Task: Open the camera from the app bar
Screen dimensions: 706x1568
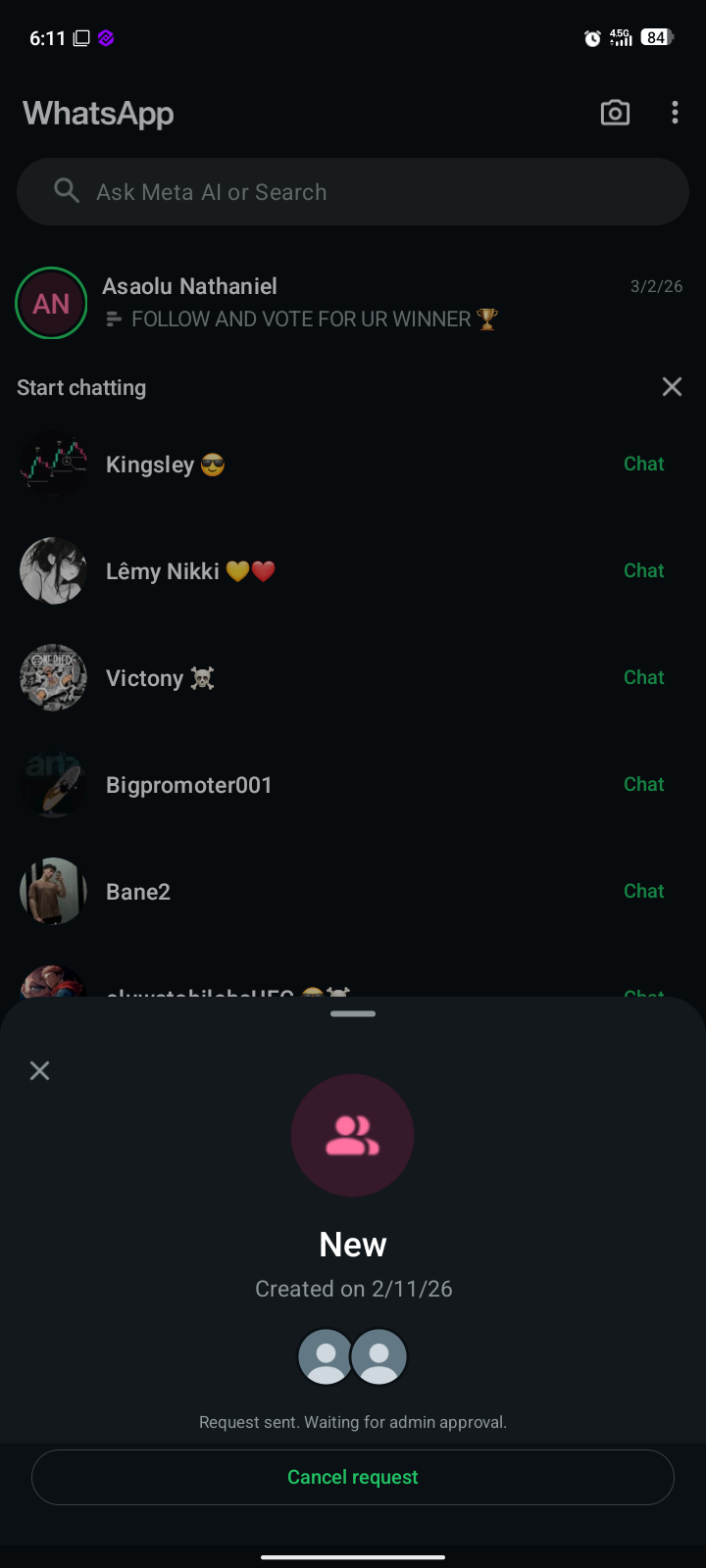Action: [x=615, y=114]
